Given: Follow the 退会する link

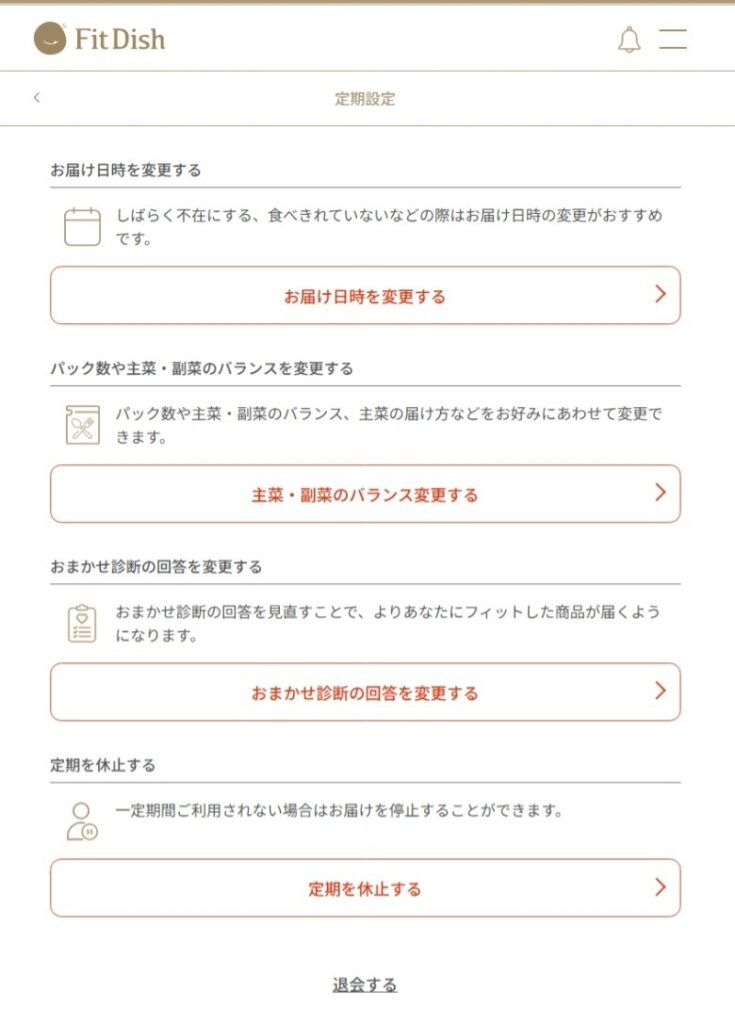Looking at the screenshot, I should 365,985.
